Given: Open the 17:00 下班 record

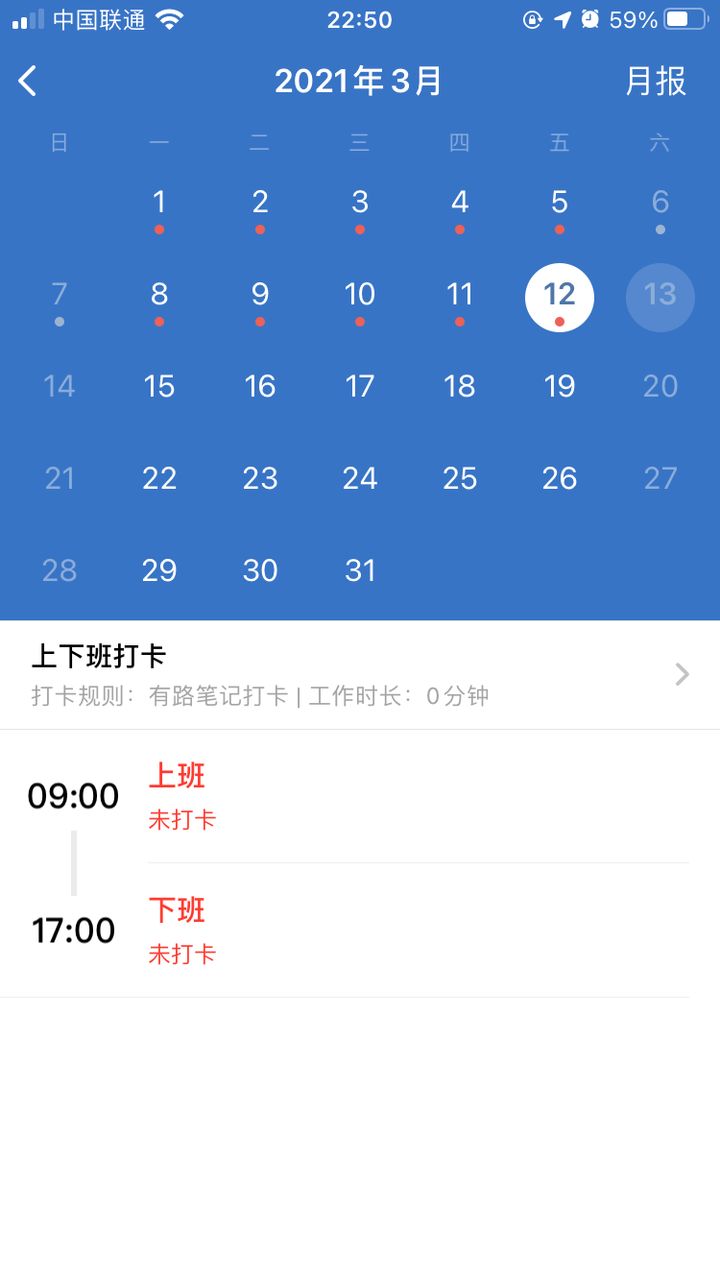Looking at the screenshot, I should pyautogui.click(x=360, y=931).
